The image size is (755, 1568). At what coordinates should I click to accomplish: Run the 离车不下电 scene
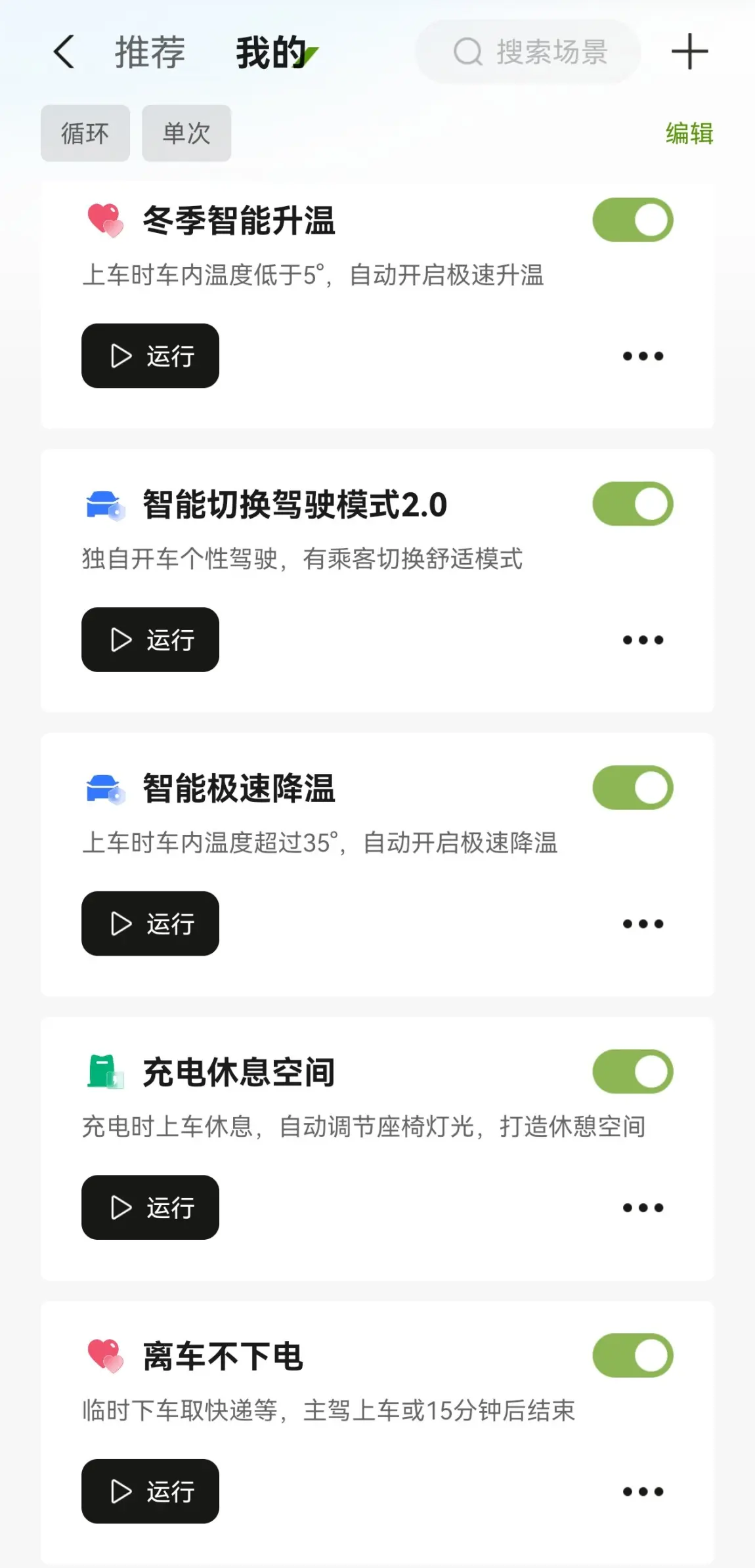(150, 1491)
